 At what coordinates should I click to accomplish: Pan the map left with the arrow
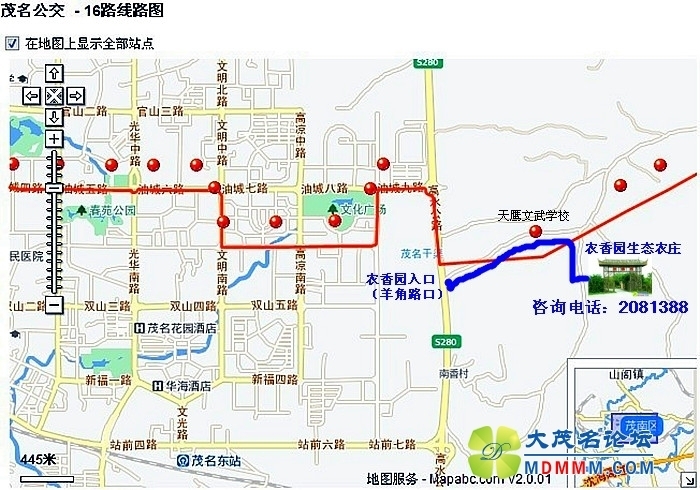pyautogui.click(x=32, y=96)
